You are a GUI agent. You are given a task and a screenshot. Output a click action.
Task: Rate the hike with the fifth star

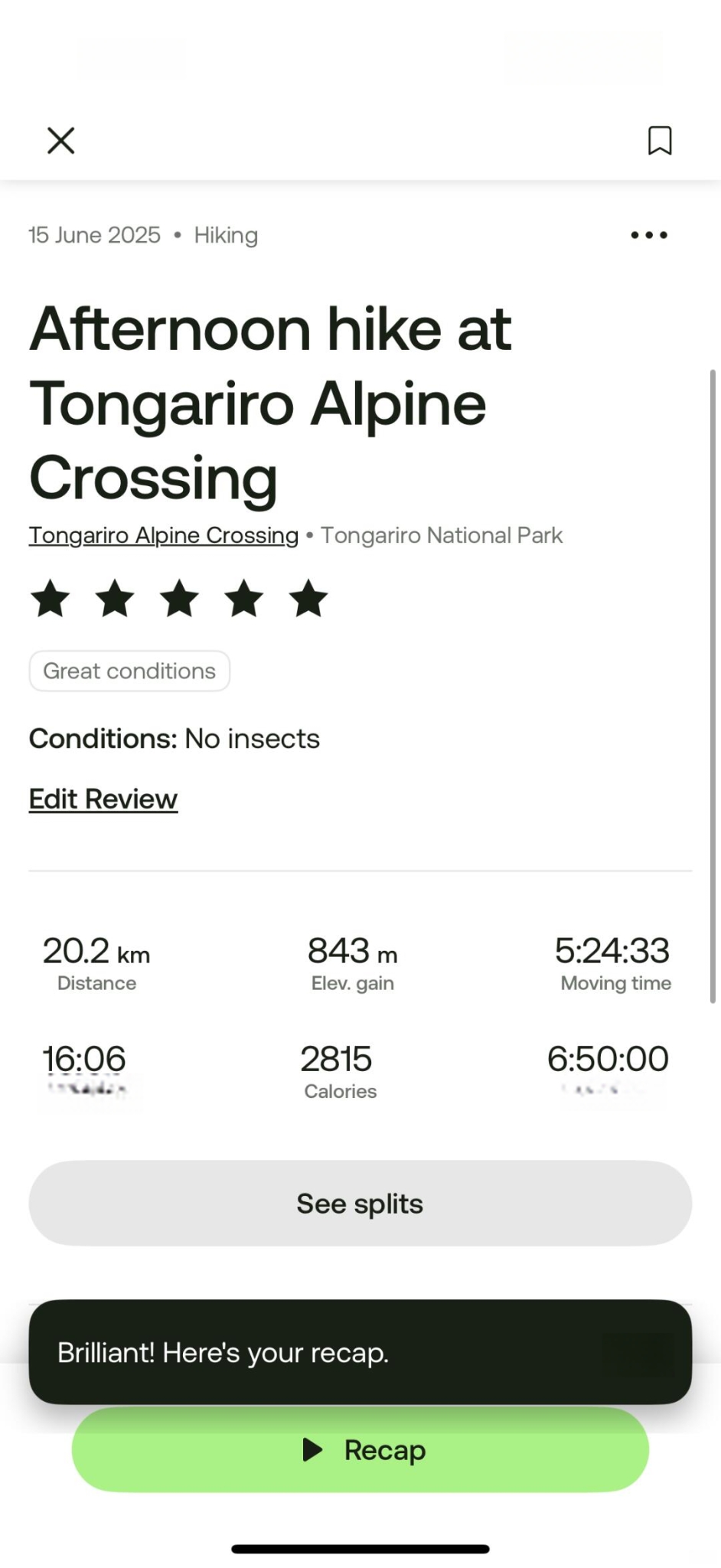coord(308,598)
